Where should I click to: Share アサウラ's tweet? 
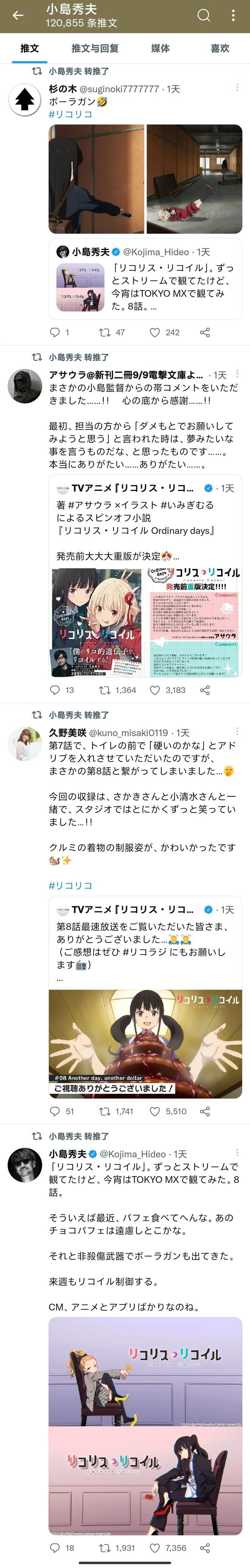point(205,690)
